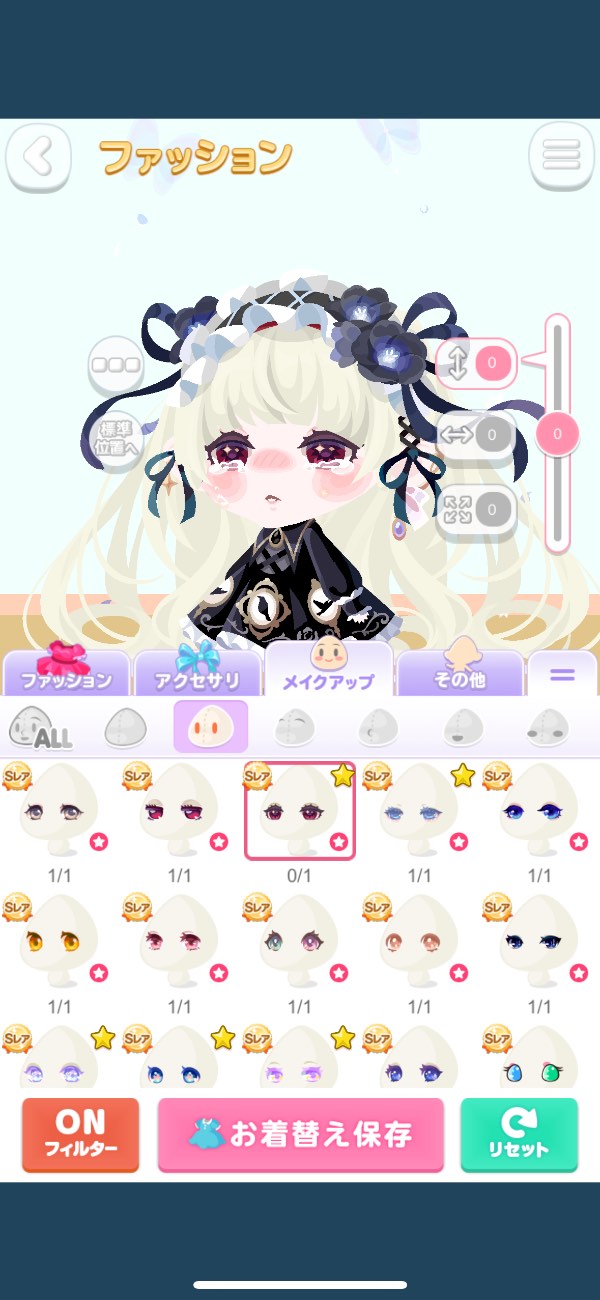Select the horizontal position adjustment control
The height and width of the screenshot is (1300, 600).
pyautogui.click(x=476, y=435)
